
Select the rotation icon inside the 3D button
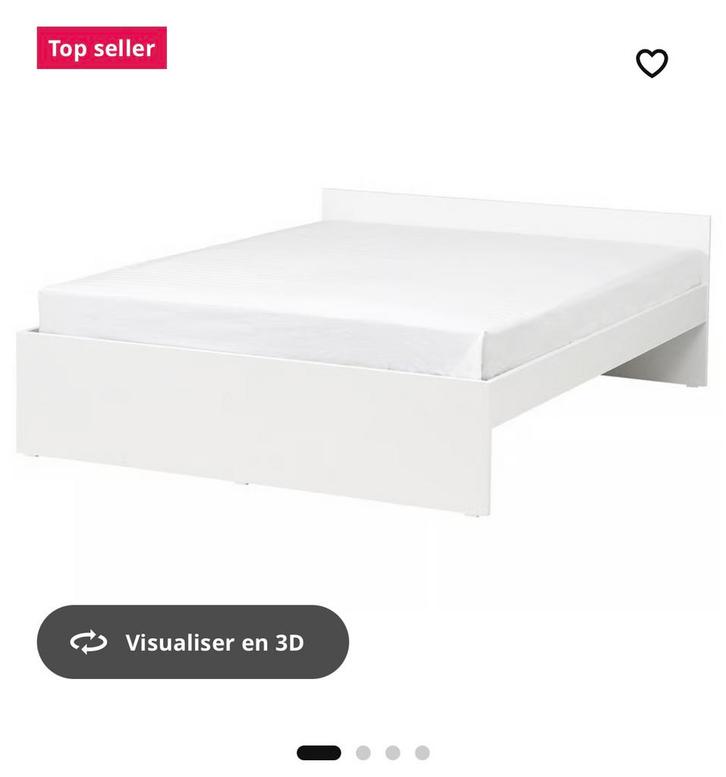[x=88, y=644]
